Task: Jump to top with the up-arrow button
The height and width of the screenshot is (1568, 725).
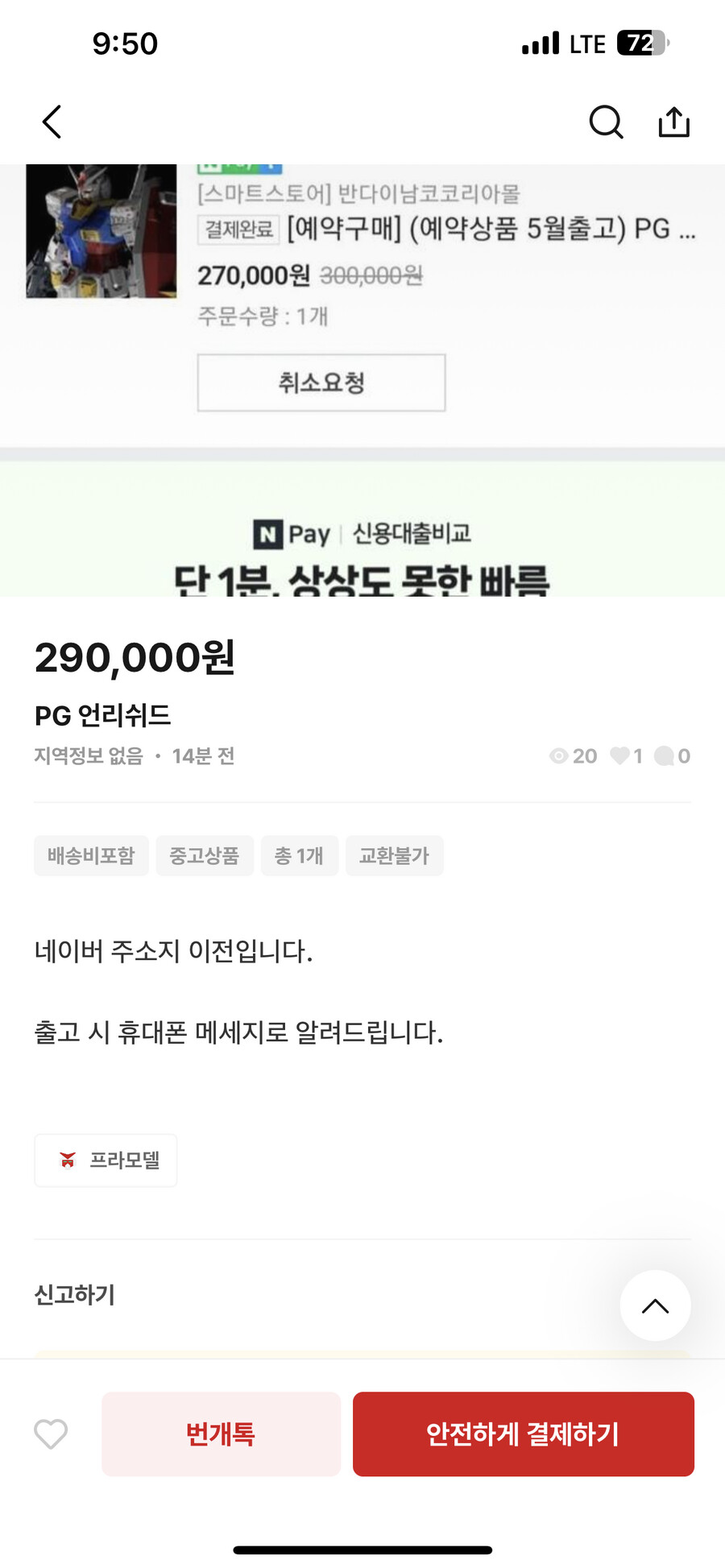Action: point(655,1305)
